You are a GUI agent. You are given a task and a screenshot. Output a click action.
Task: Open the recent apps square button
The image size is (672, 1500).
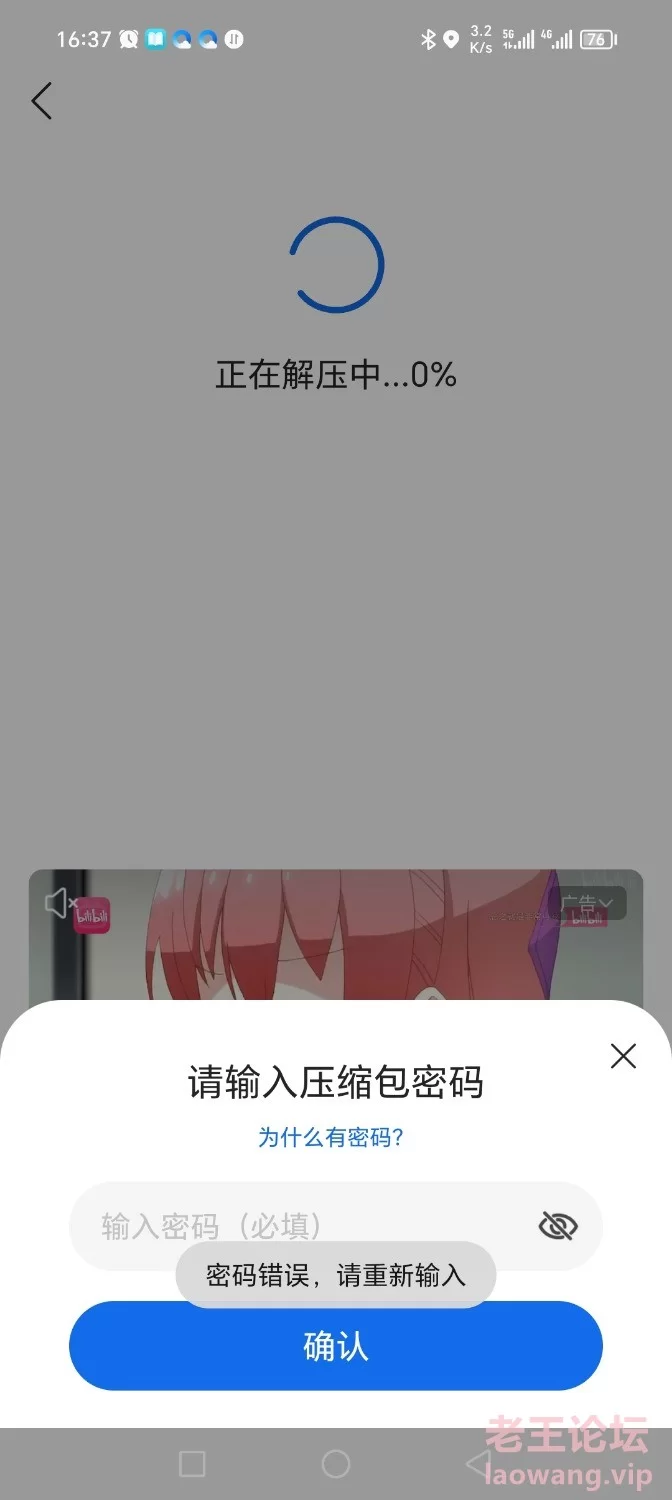pos(192,1464)
